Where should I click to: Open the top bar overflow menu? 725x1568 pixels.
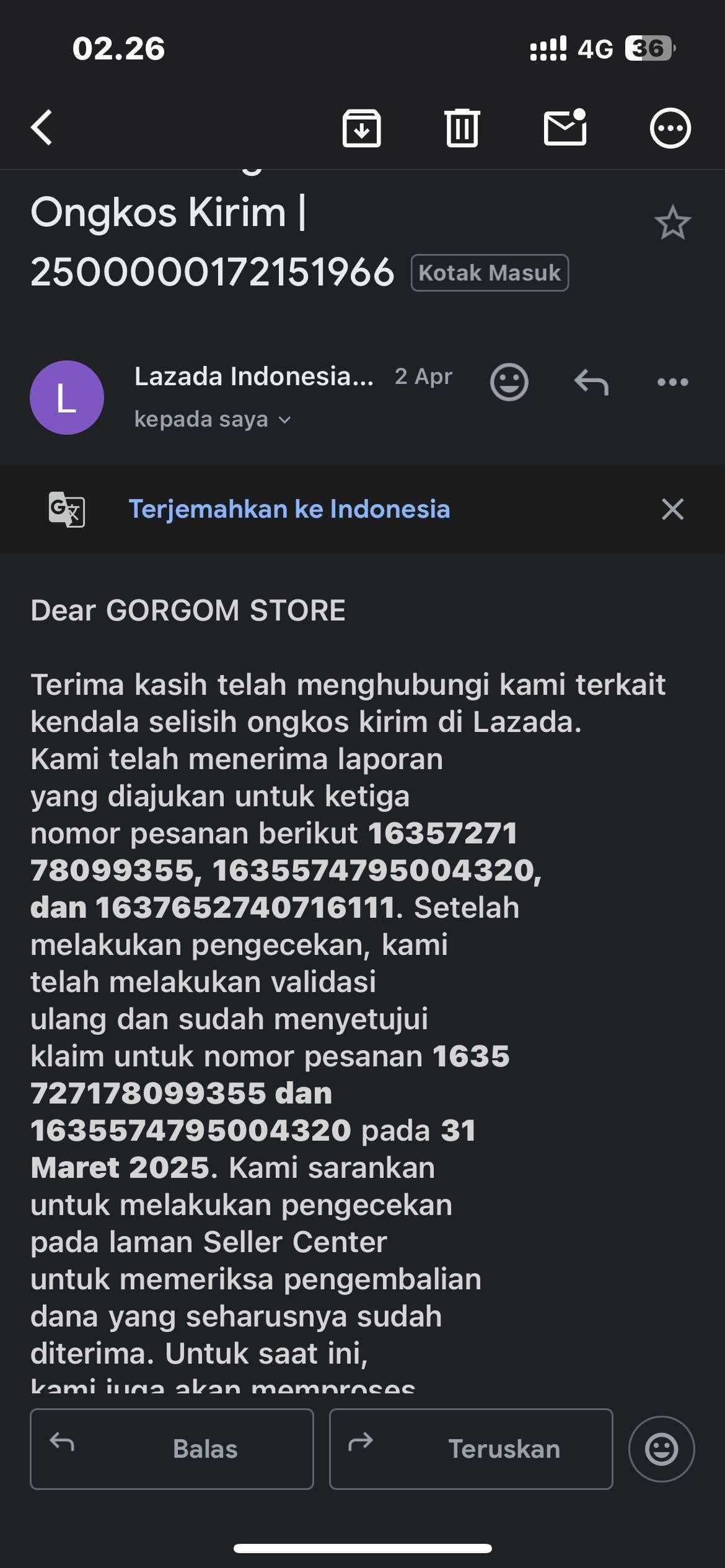tap(670, 128)
